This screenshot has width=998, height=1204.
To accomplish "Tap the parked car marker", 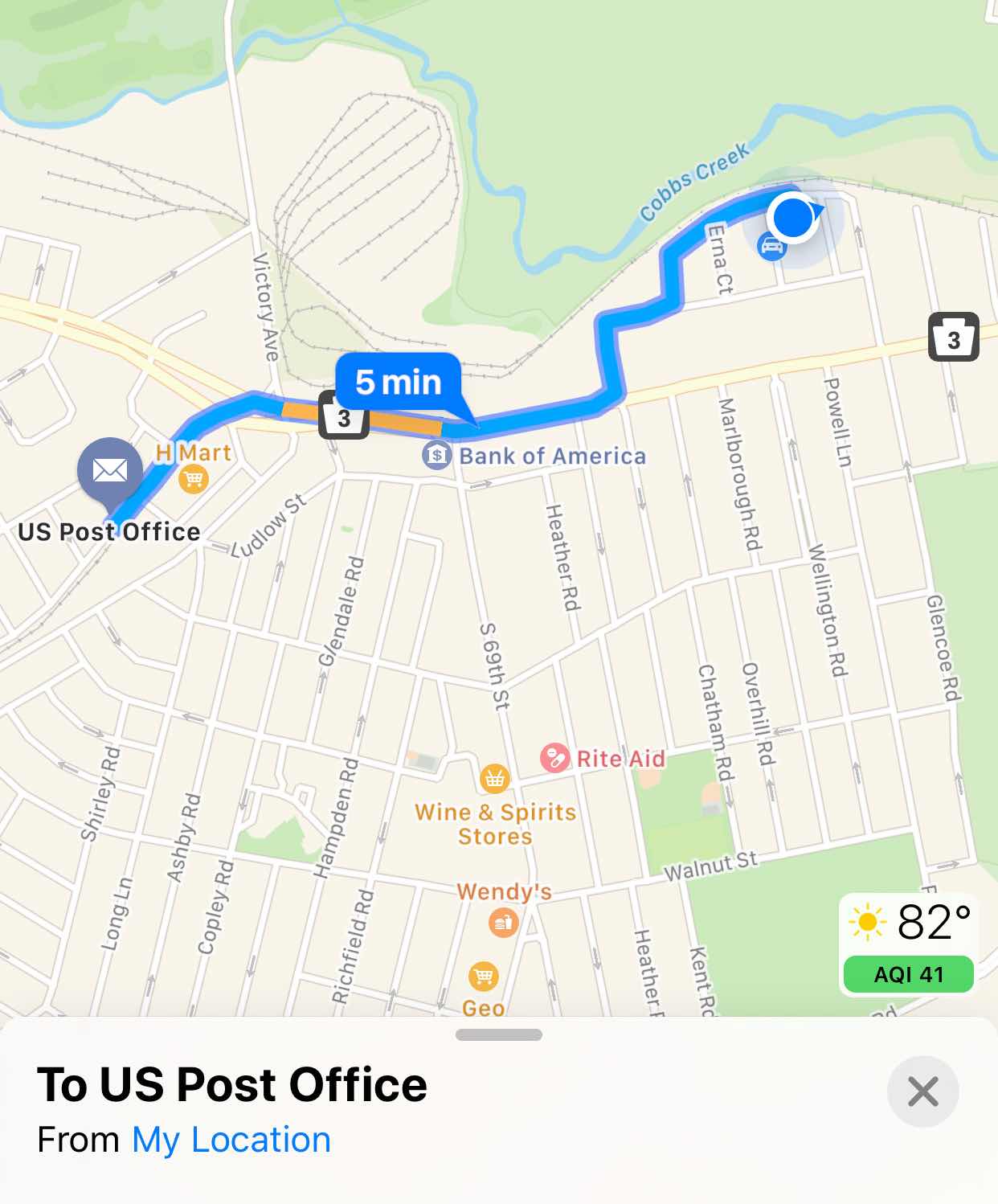I will click(x=771, y=246).
